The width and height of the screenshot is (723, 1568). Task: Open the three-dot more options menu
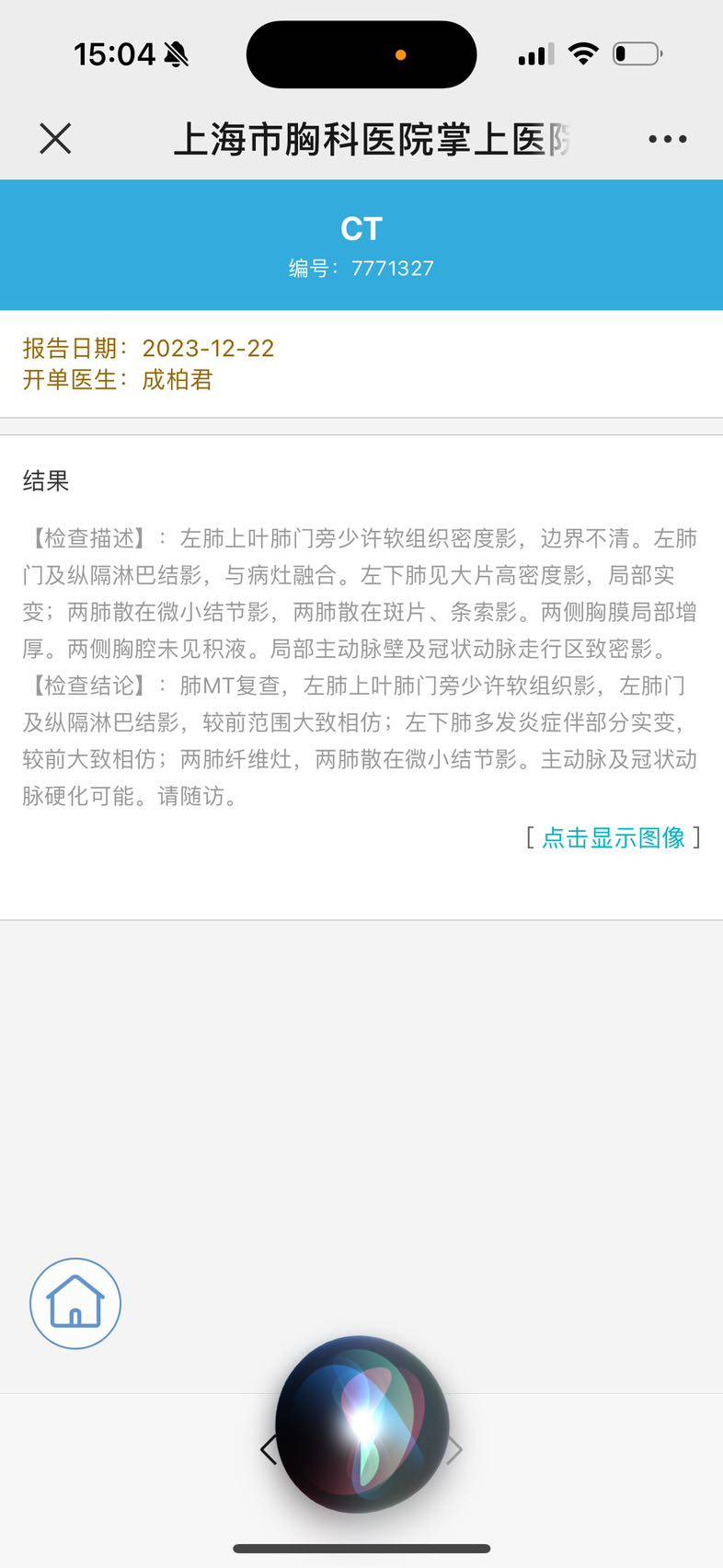pos(667,139)
